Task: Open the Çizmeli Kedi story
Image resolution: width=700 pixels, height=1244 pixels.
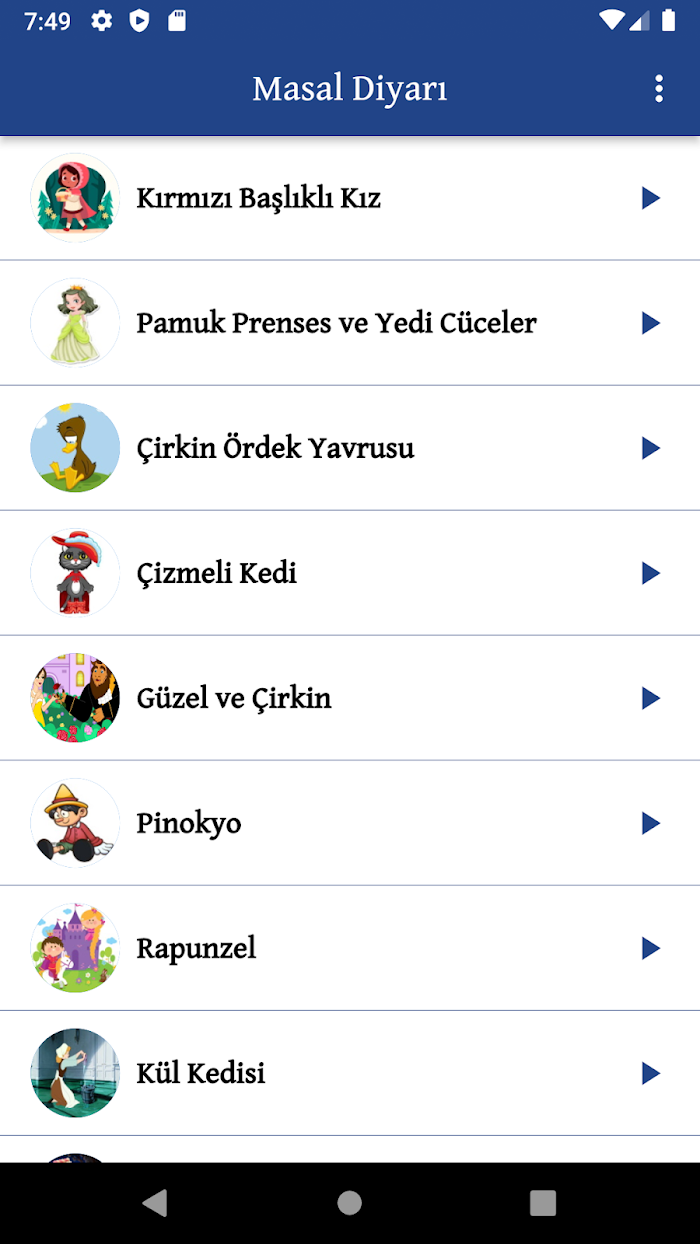Action: point(350,573)
